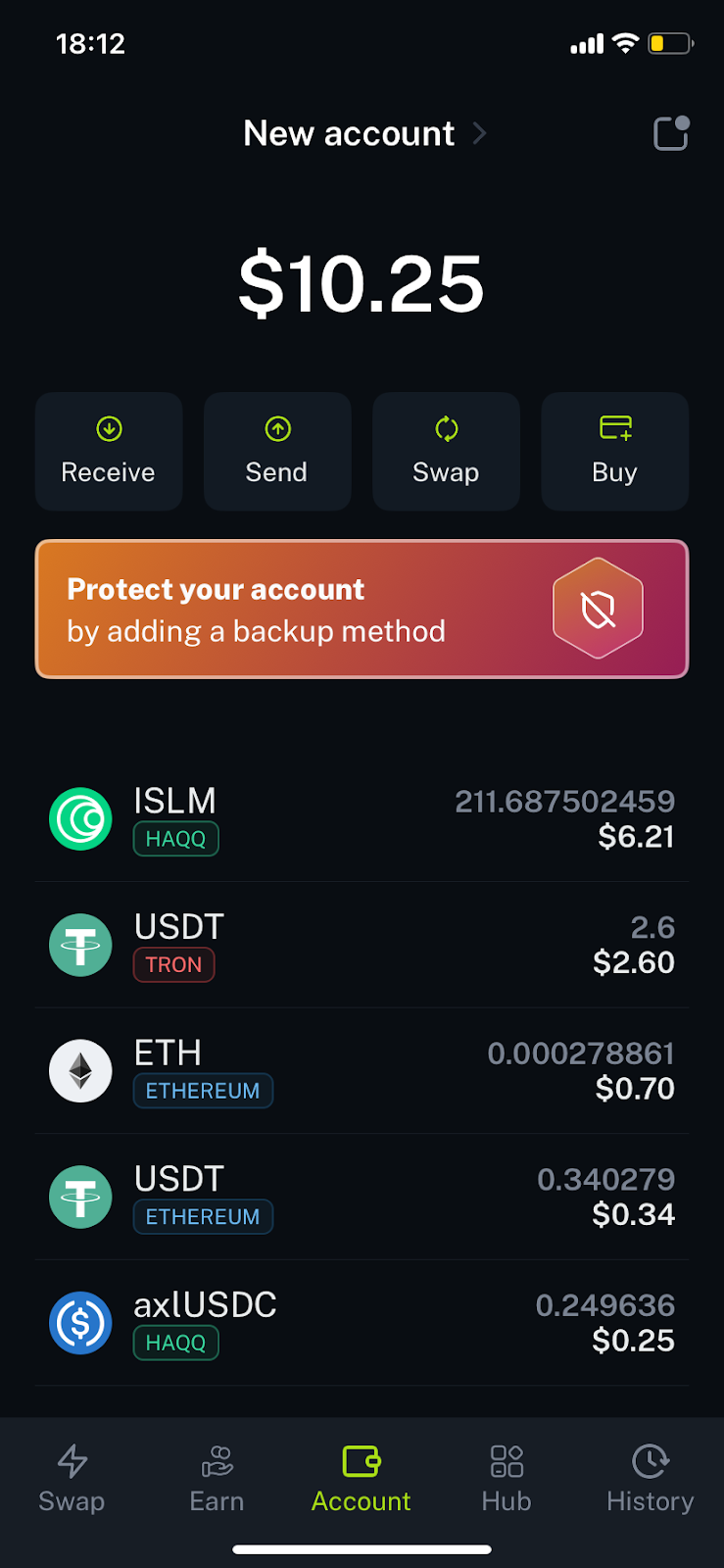
Task: Tap the Receive button
Action: click(x=109, y=452)
